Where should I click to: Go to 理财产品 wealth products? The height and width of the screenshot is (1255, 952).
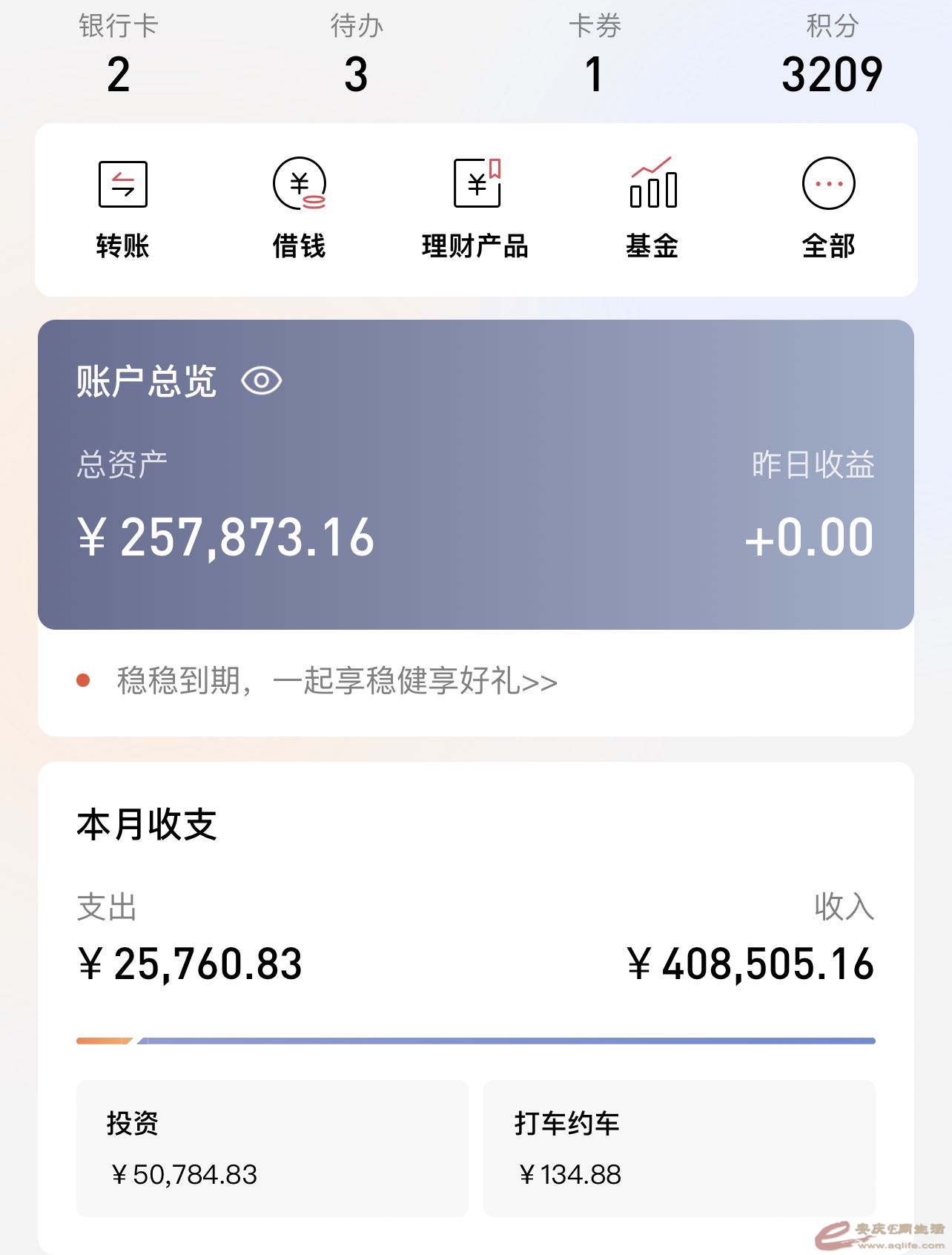click(x=475, y=208)
